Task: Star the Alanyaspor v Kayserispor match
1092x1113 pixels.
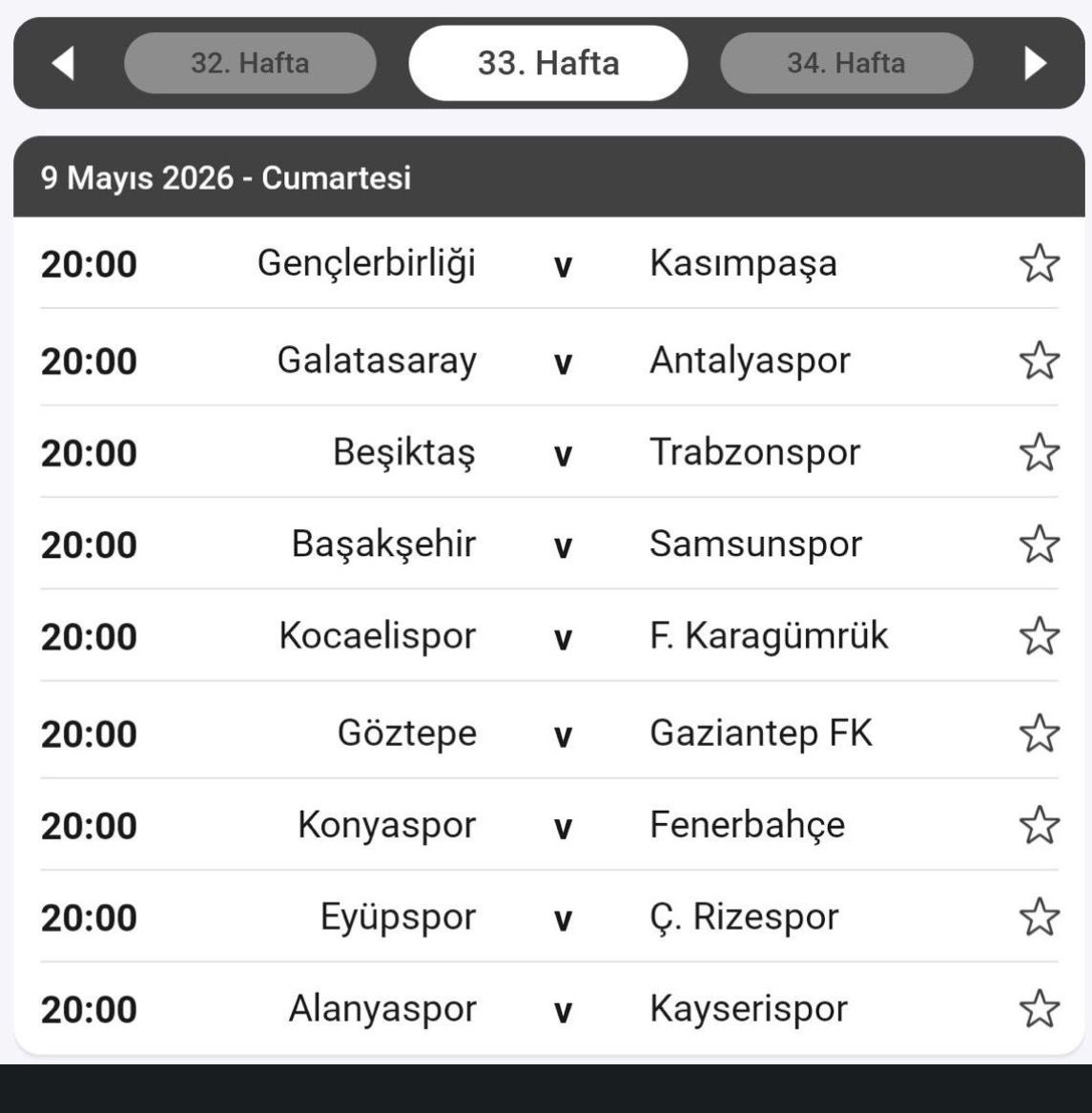Action: point(1040,1007)
